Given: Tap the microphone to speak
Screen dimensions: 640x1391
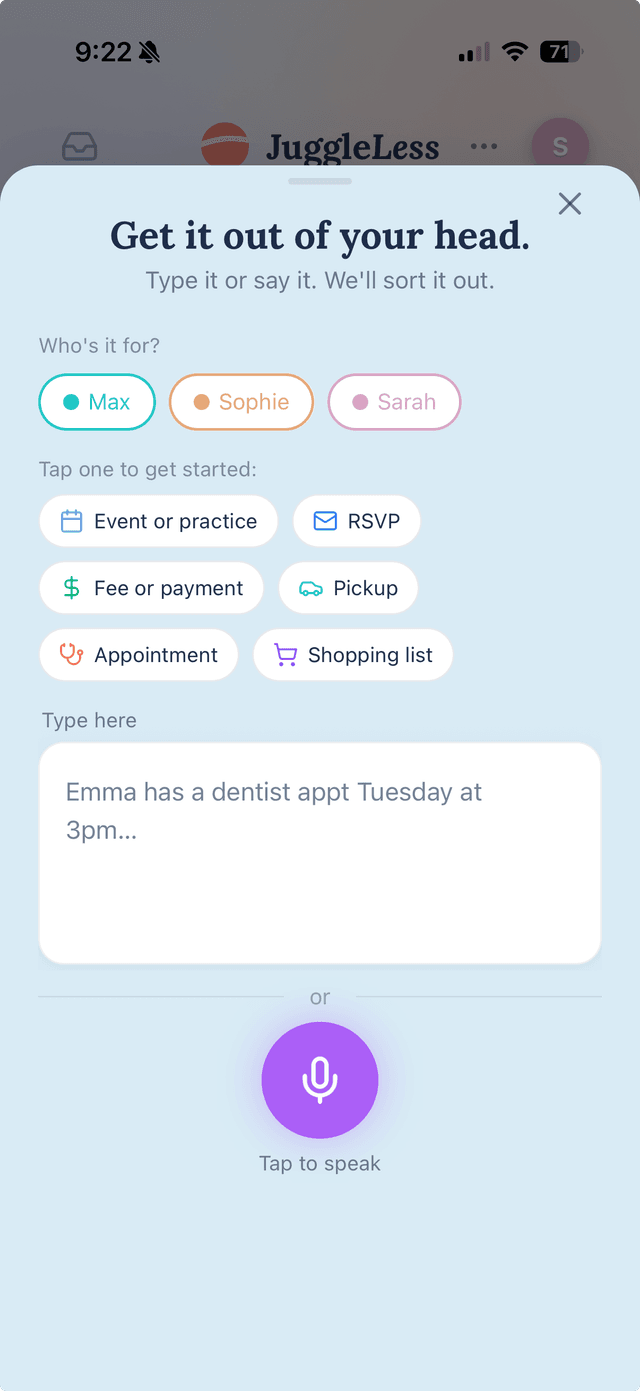Looking at the screenshot, I should point(320,1080).
